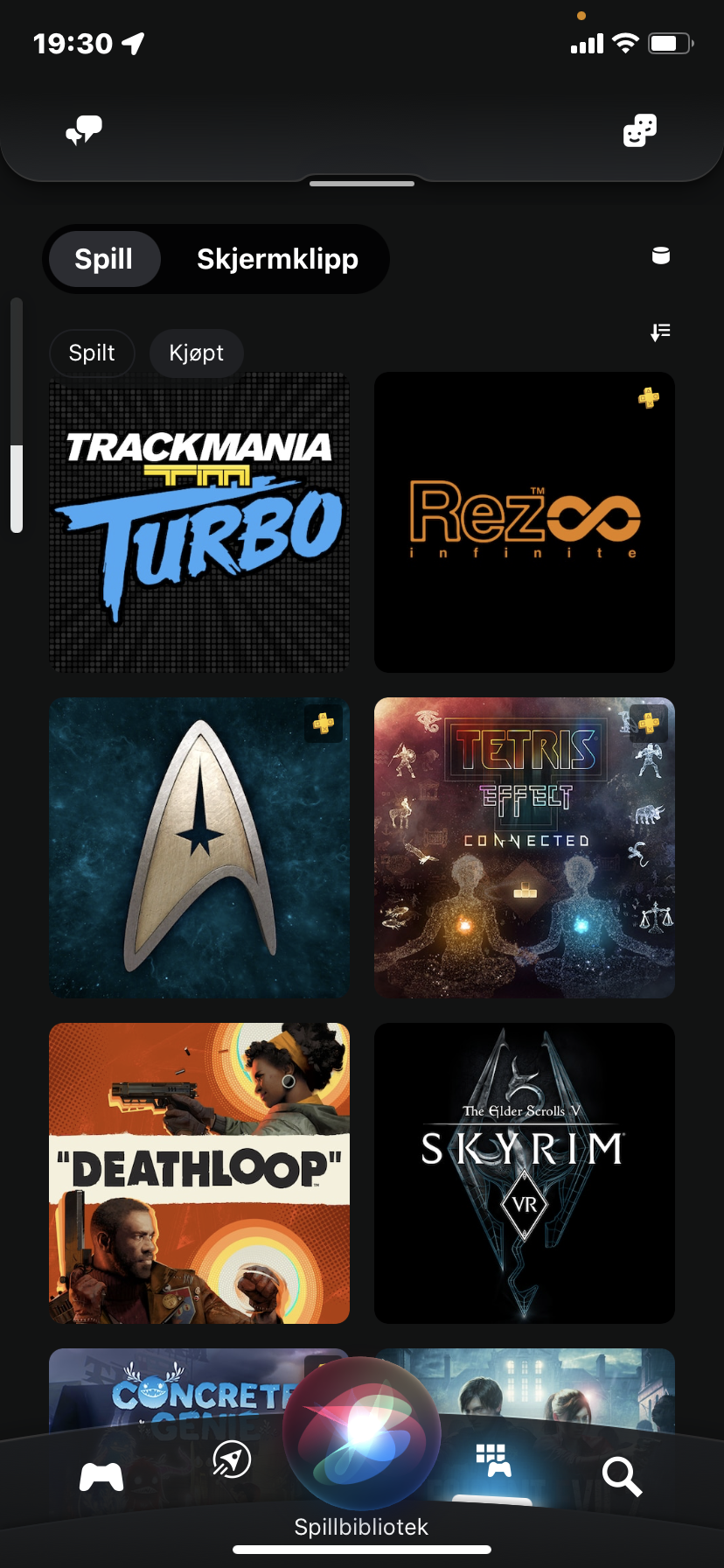The image size is (724, 1568).
Task: Filter by the Kjøpt chip
Action: [197, 353]
